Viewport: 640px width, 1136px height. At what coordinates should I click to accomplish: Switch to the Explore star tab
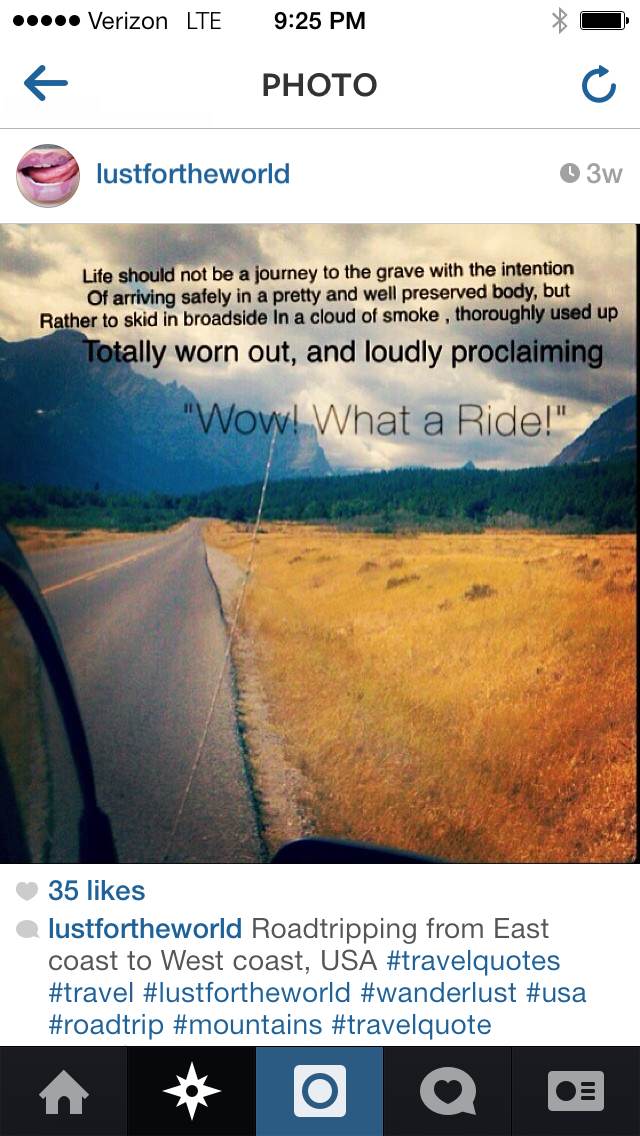[191, 1091]
